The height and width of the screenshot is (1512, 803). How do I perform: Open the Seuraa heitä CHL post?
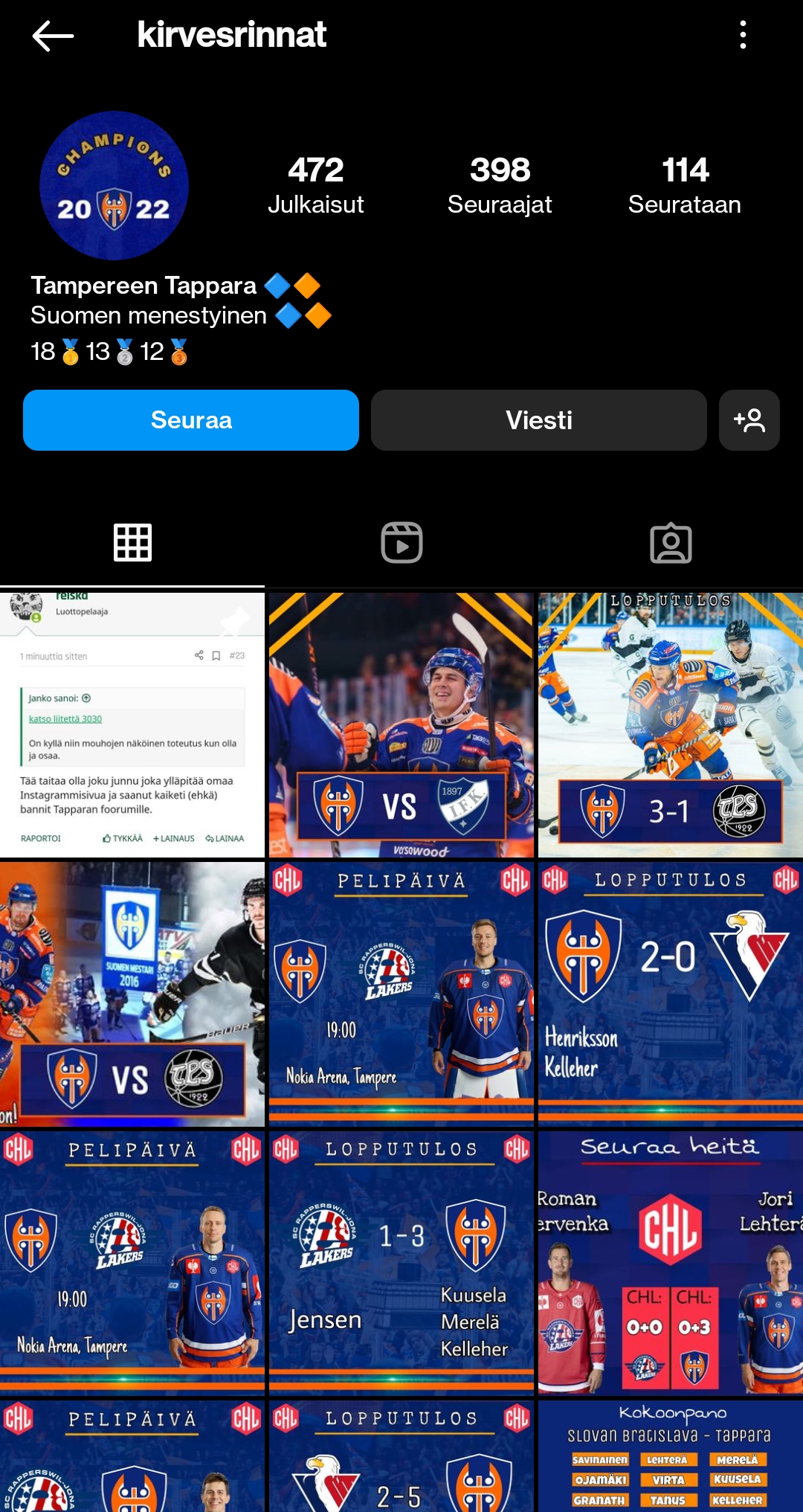pos(671,1264)
